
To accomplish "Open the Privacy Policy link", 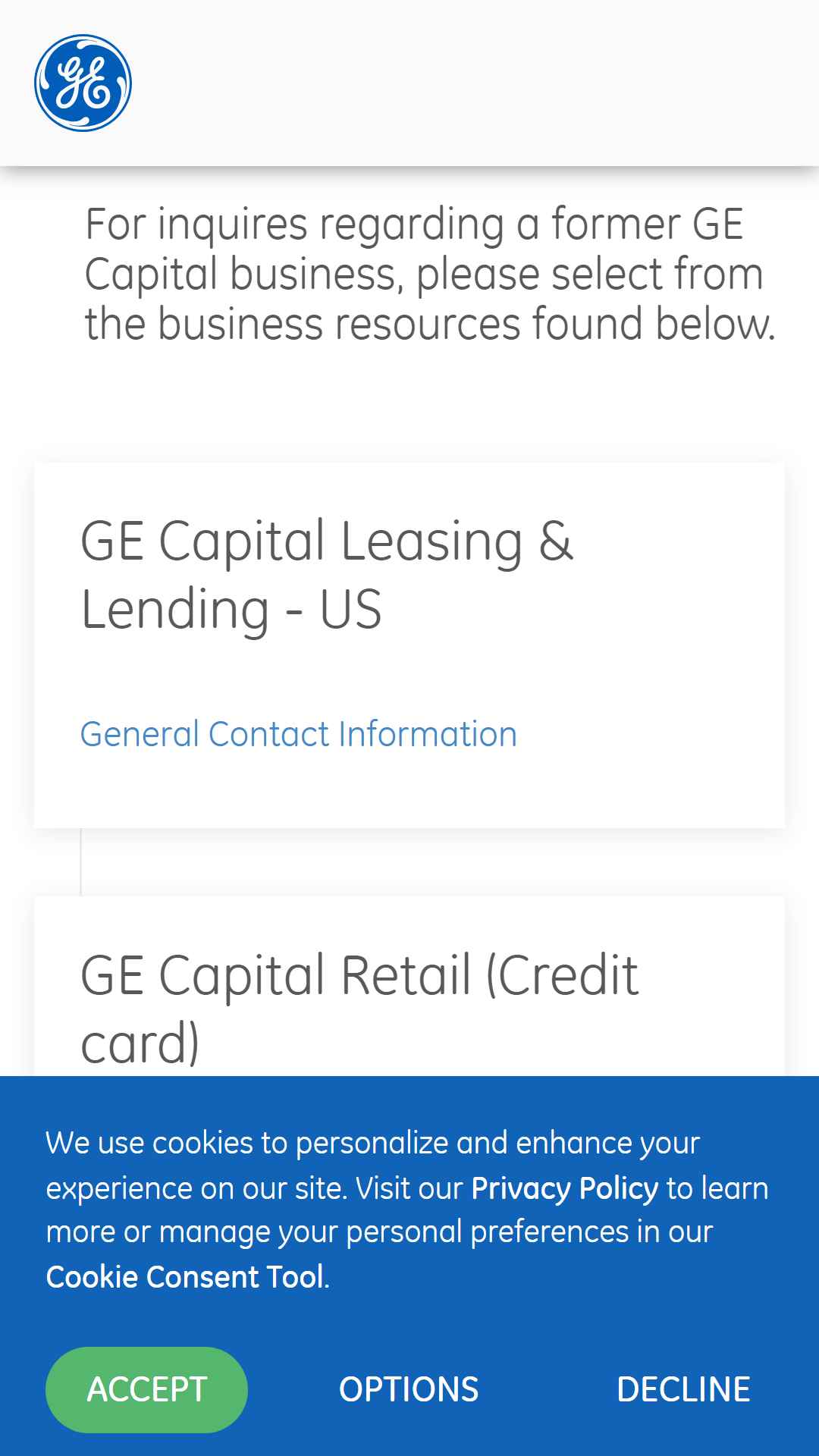I will 565,1188.
